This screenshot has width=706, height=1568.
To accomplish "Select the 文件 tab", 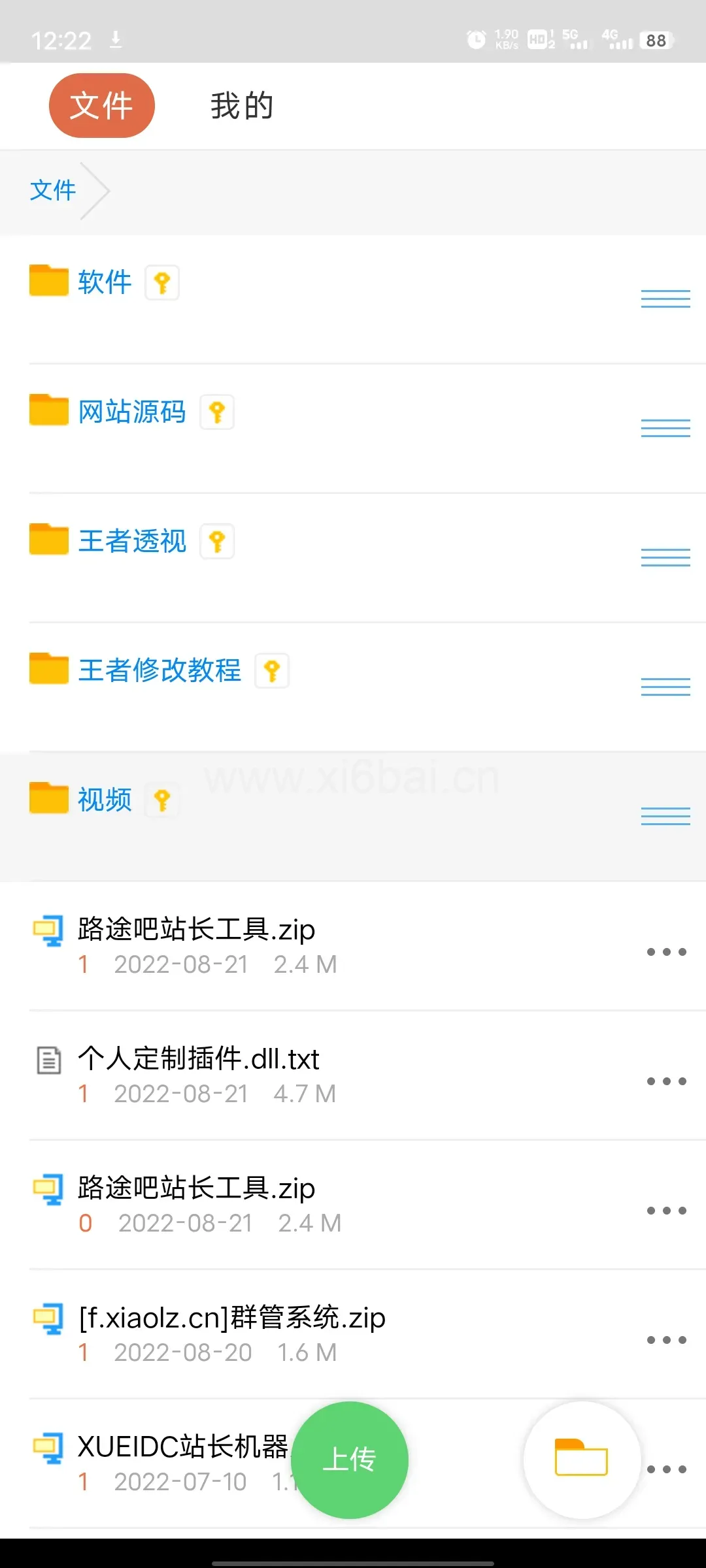I will 102,106.
